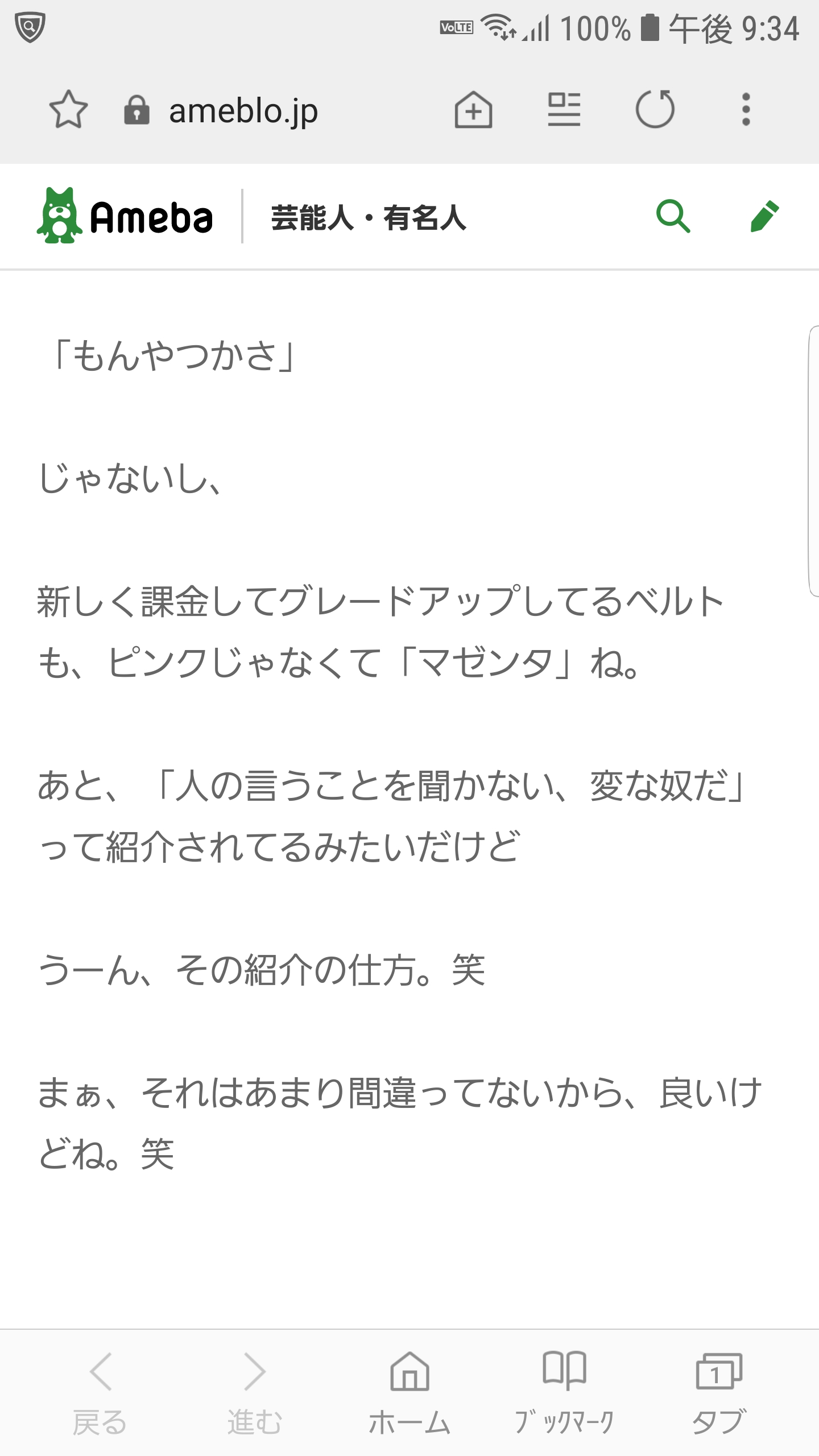Viewport: 819px width, 1456px height.
Task: Open reader mode view
Action: pyautogui.click(x=564, y=110)
